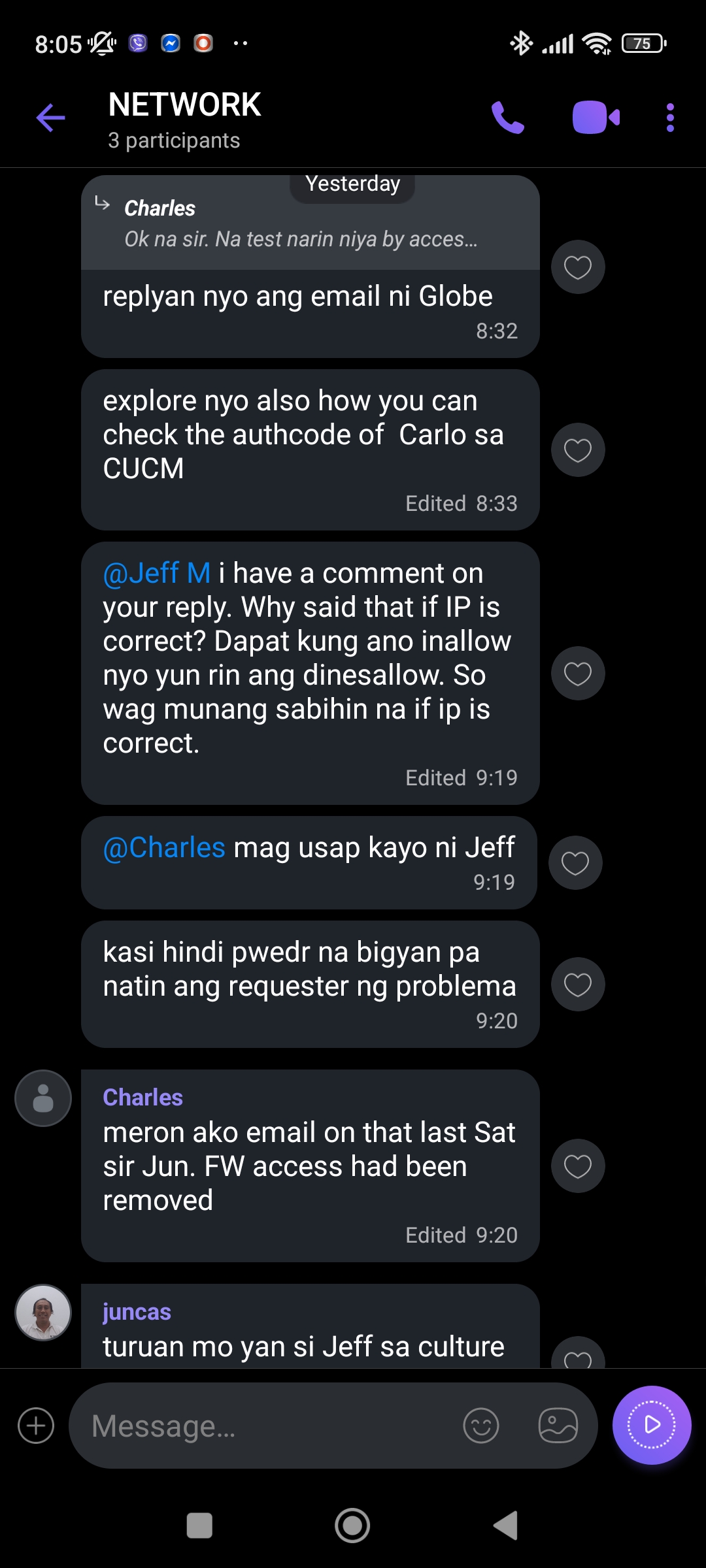Viewport: 706px width, 1568px height.
Task: Open the sticker and GIF picker
Action: (558, 1426)
